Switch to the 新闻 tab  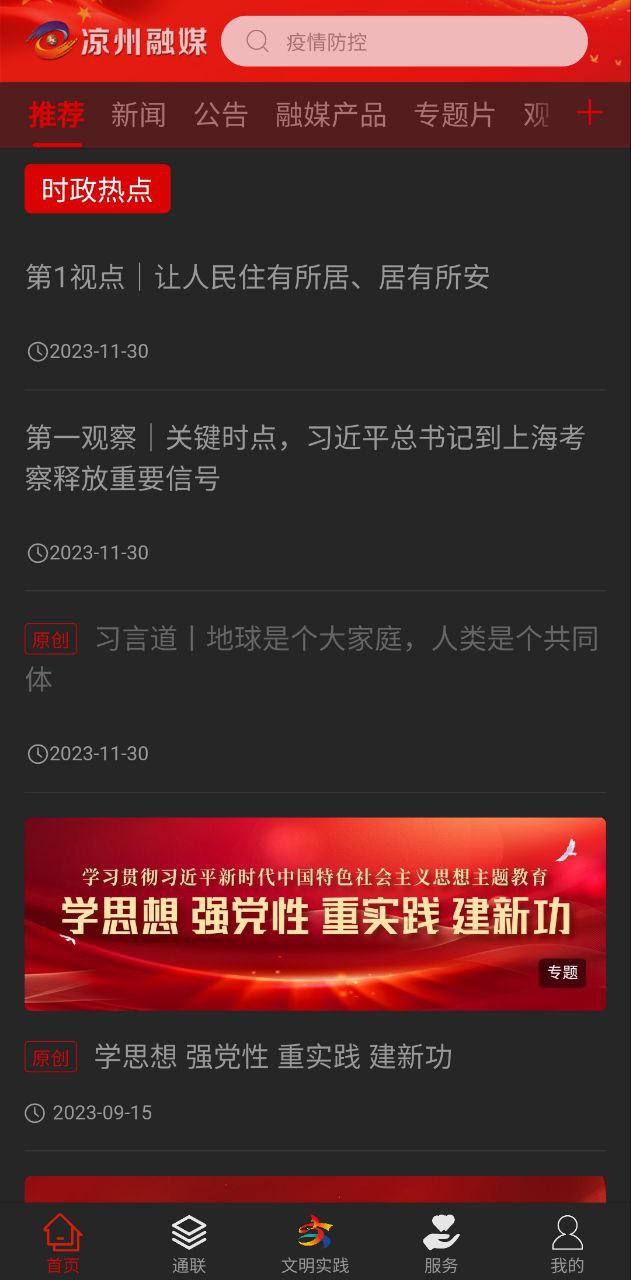coord(138,115)
